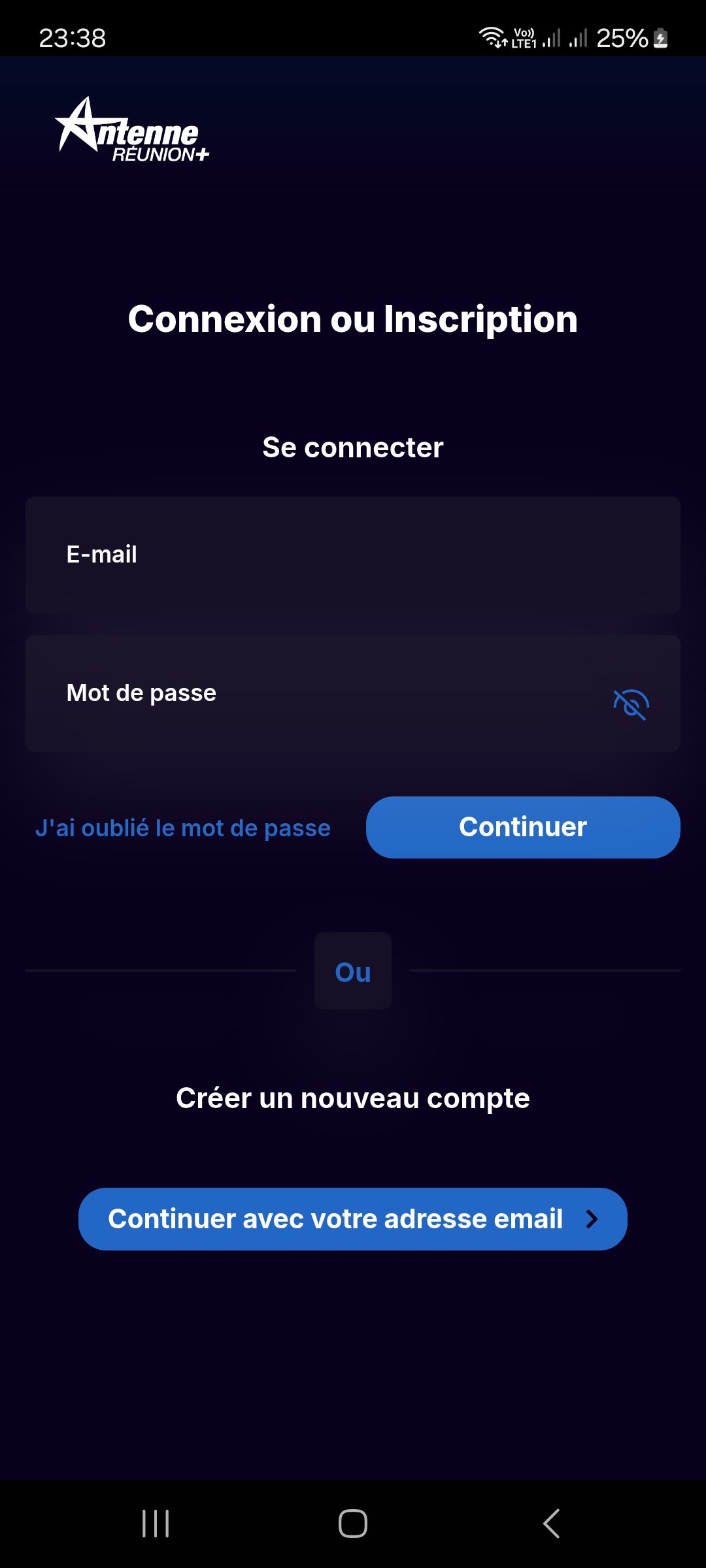Toggle password visibility eye icon
The image size is (706, 1568).
pyautogui.click(x=631, y=704)
